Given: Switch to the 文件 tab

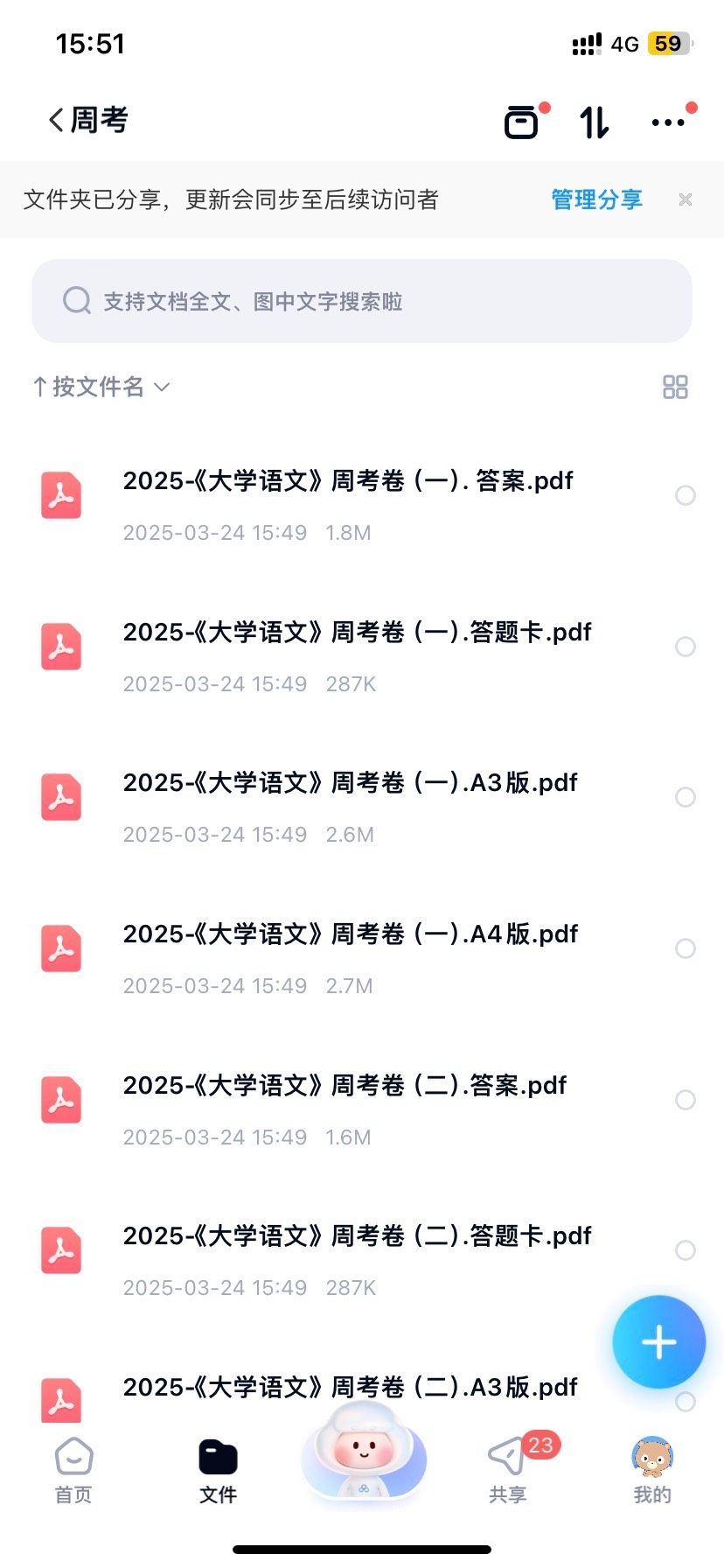Looking at the screenshot, I should (218, 1470).
